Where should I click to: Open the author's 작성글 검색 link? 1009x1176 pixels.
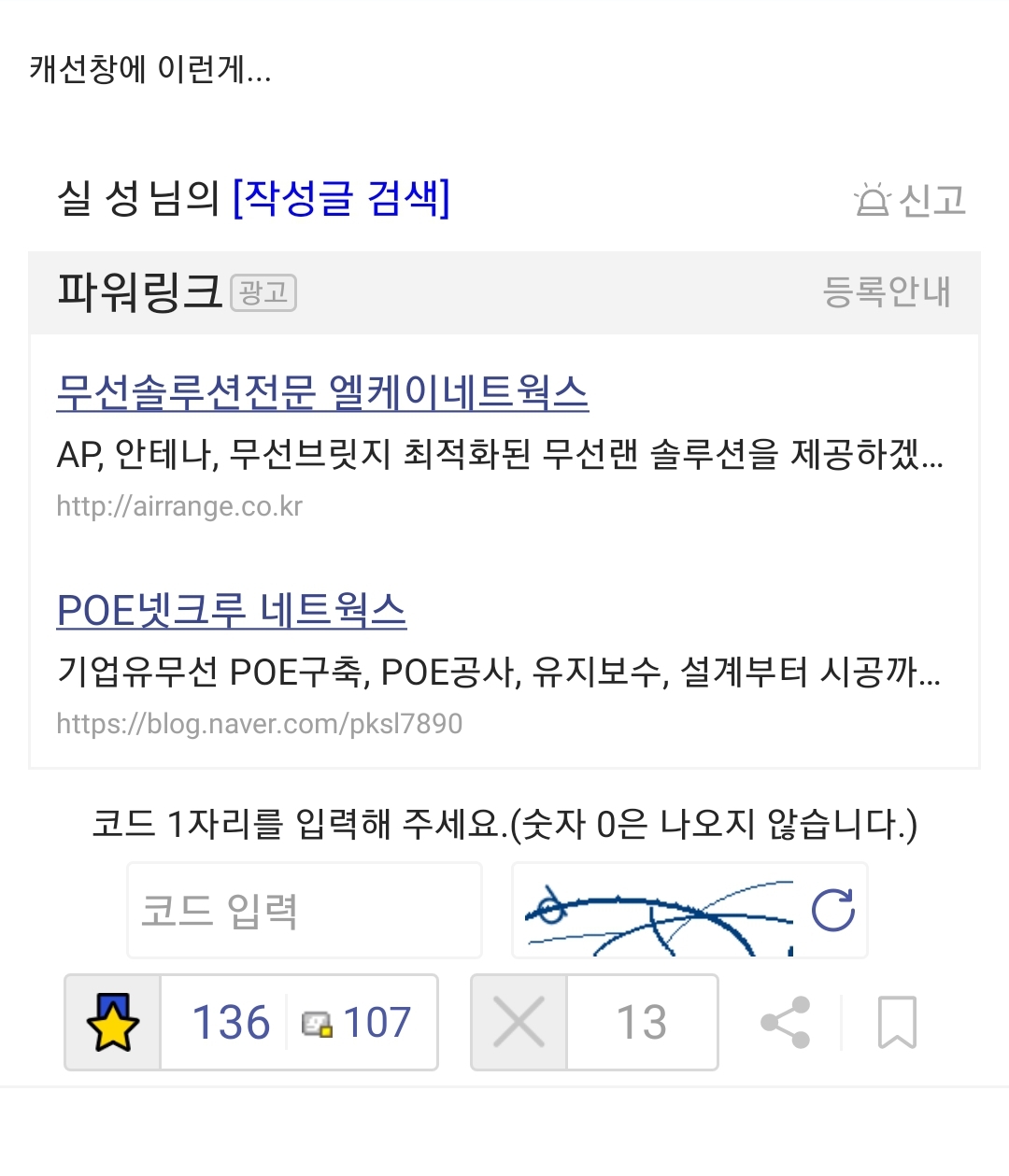[341, 198]
